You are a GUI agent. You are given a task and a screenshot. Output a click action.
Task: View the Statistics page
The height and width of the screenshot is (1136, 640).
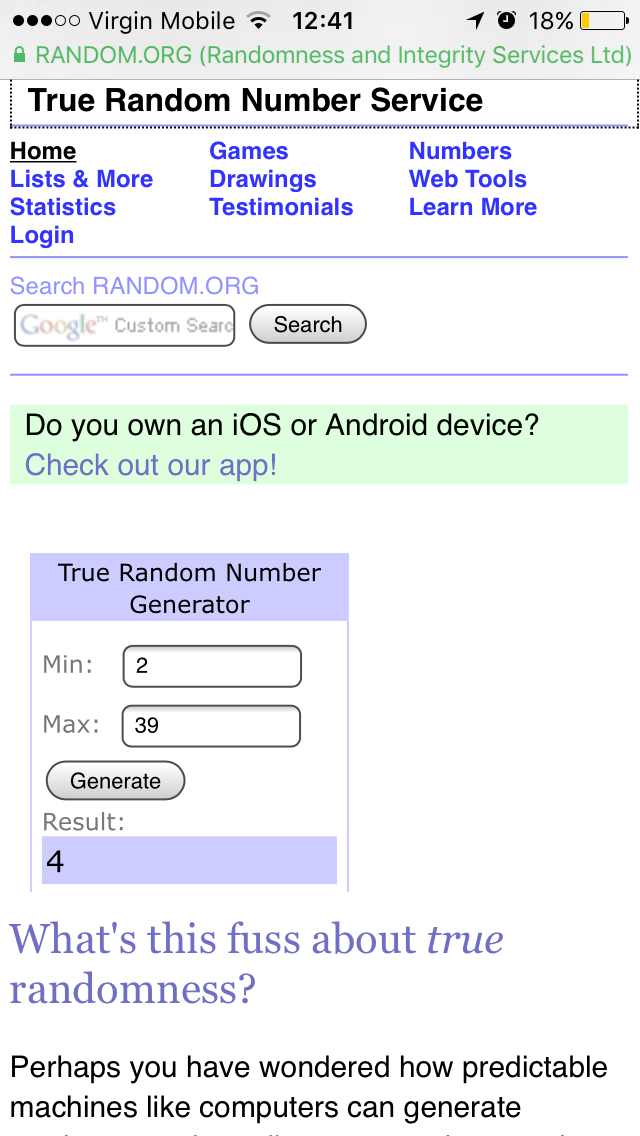pyautogui.click(x=62, y=207)
